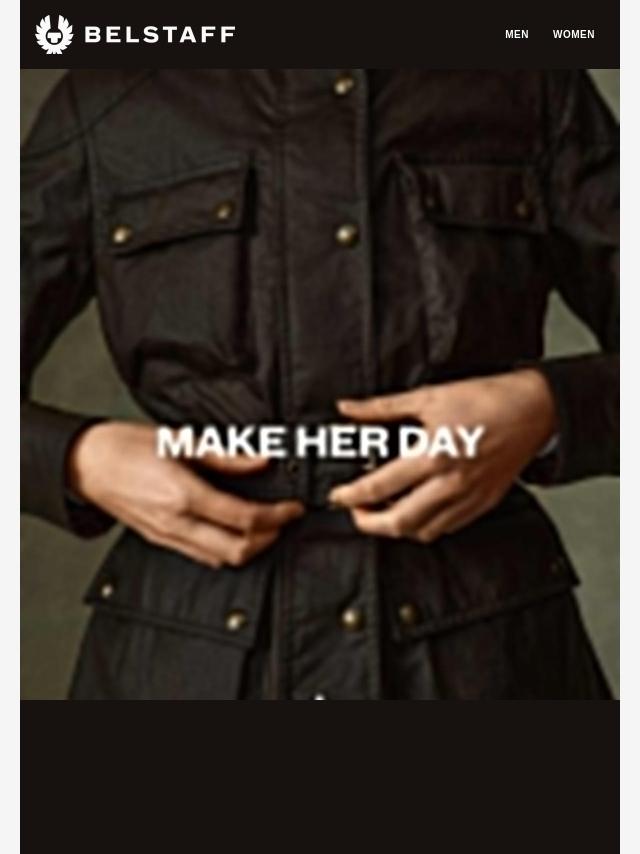This screenshot has height=854, width=640.
Task: Open the WOMEN section link
Action: pyautogui.click(x=574, y=34)
